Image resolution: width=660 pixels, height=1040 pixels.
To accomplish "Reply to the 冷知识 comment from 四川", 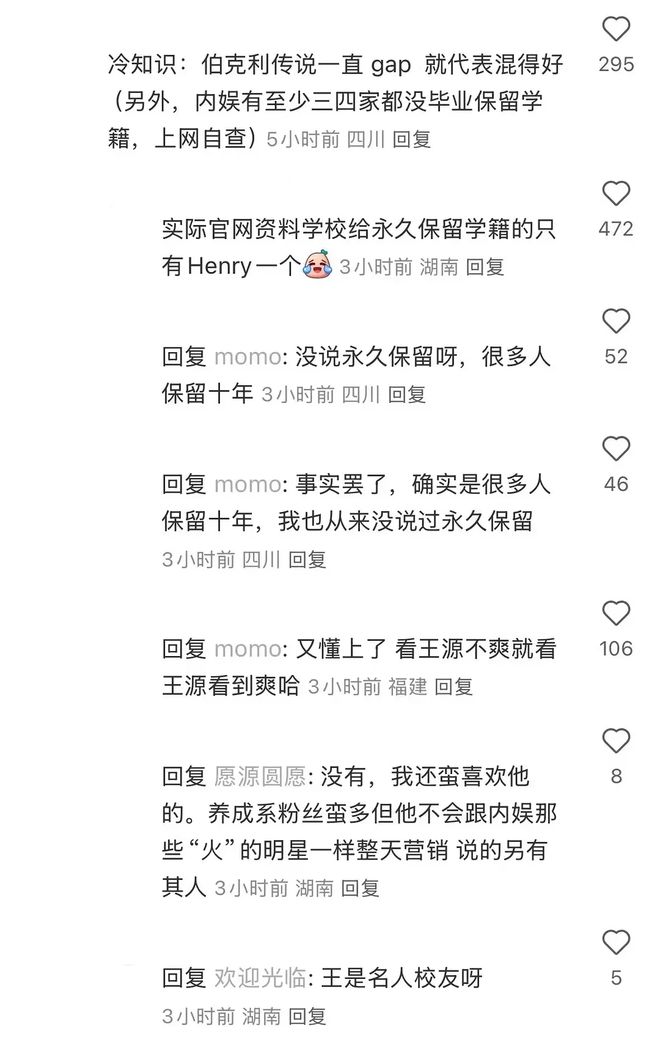I will [x=412, y=140].
